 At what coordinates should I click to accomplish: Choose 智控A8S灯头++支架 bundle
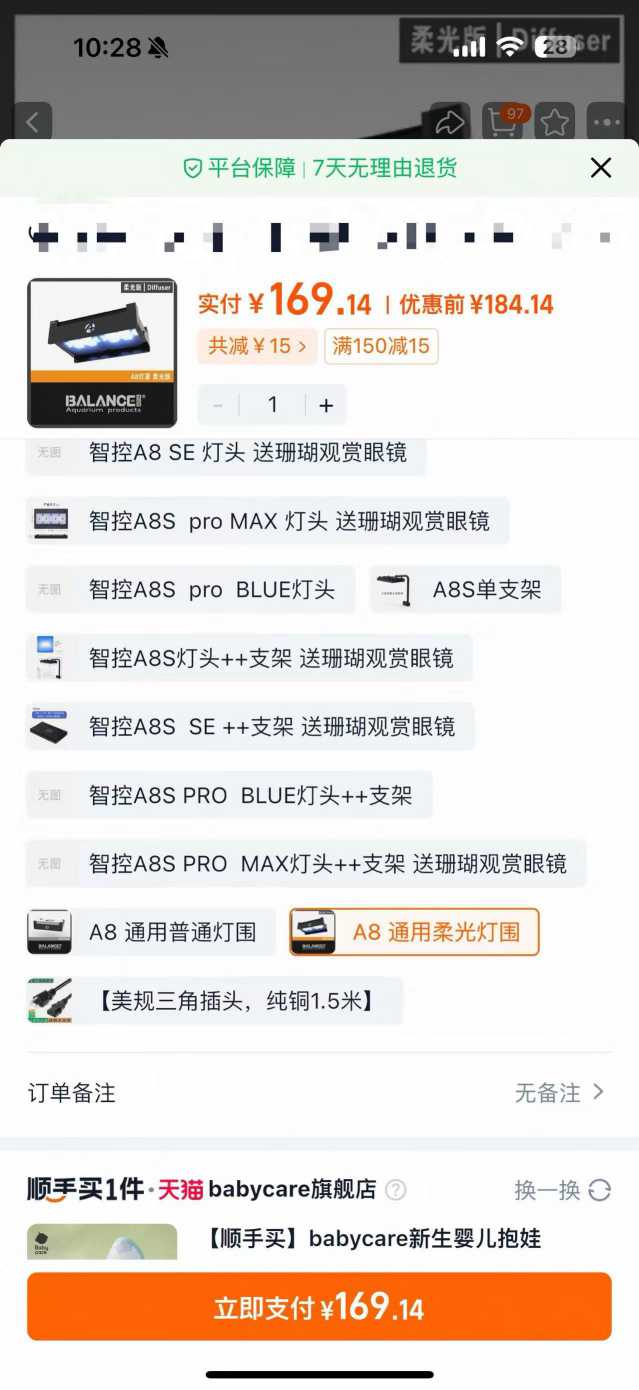click(249, 658)
